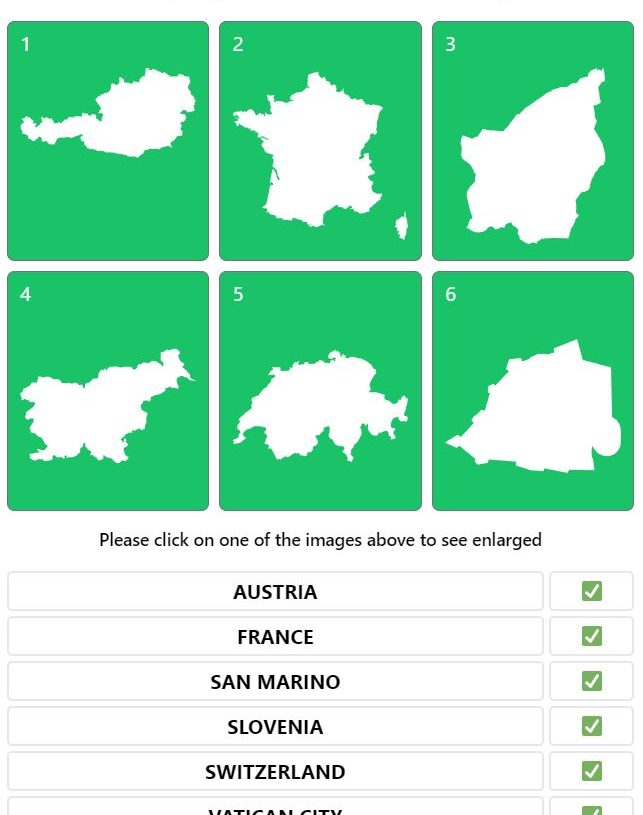
Task: Select the SLOVENIA answer button
Action: tap(275, 726)
